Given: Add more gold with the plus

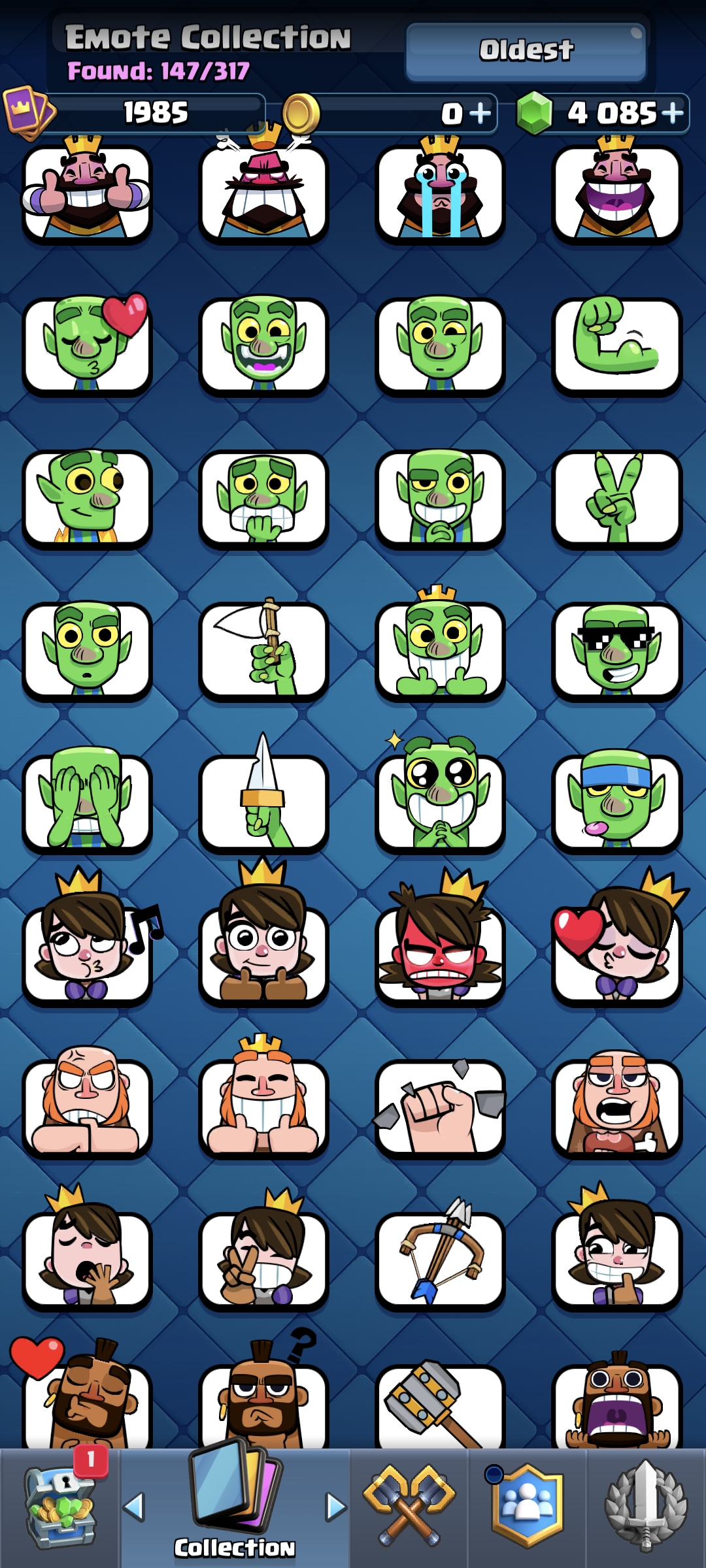Looking at the screenshot, I should (x=480, y=114).
